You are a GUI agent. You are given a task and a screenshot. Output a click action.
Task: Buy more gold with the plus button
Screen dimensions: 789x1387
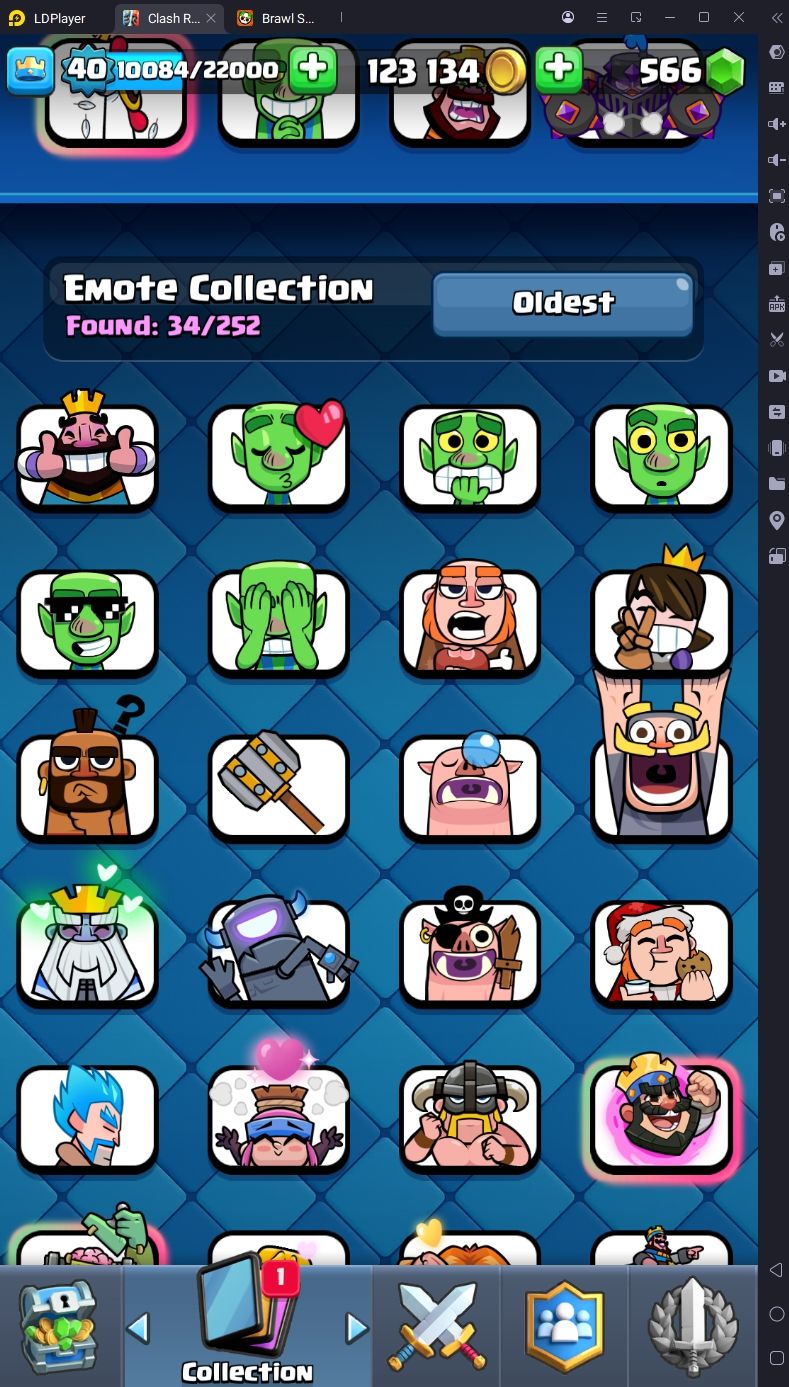tap(559, 69)
